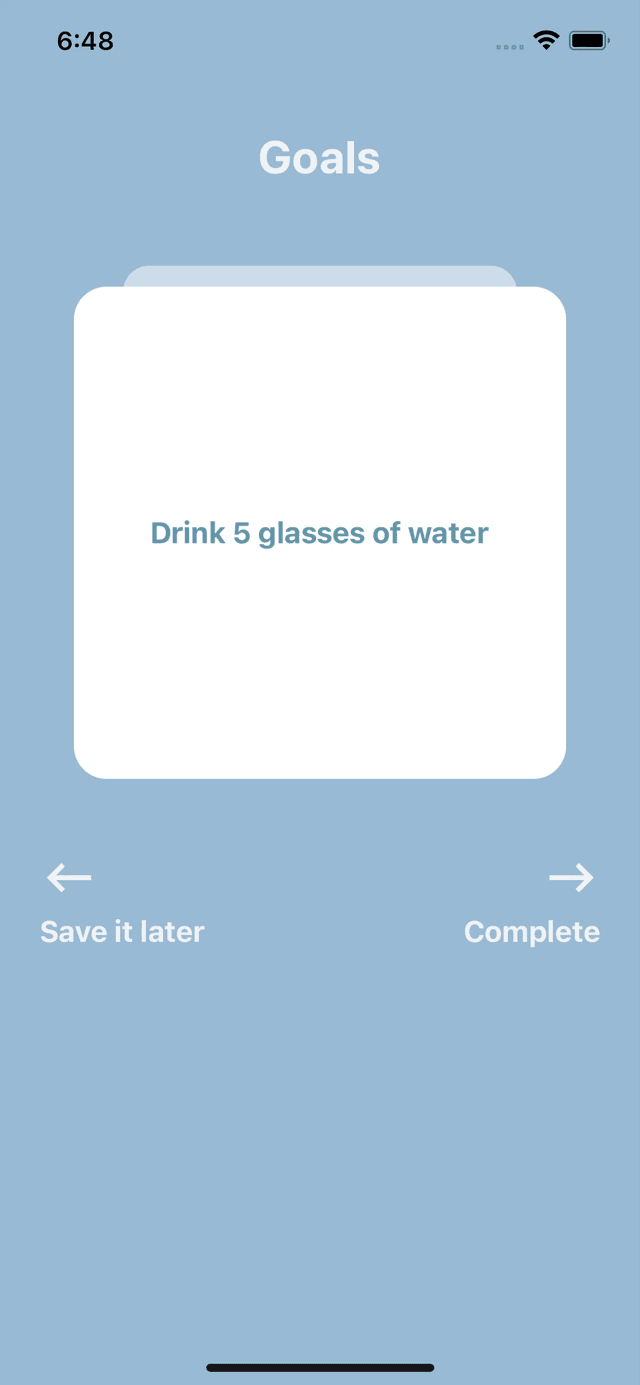The height and width of the screenshot is (1385, 640).
Task: Tap the Save it later button
Action: [121, 930]
